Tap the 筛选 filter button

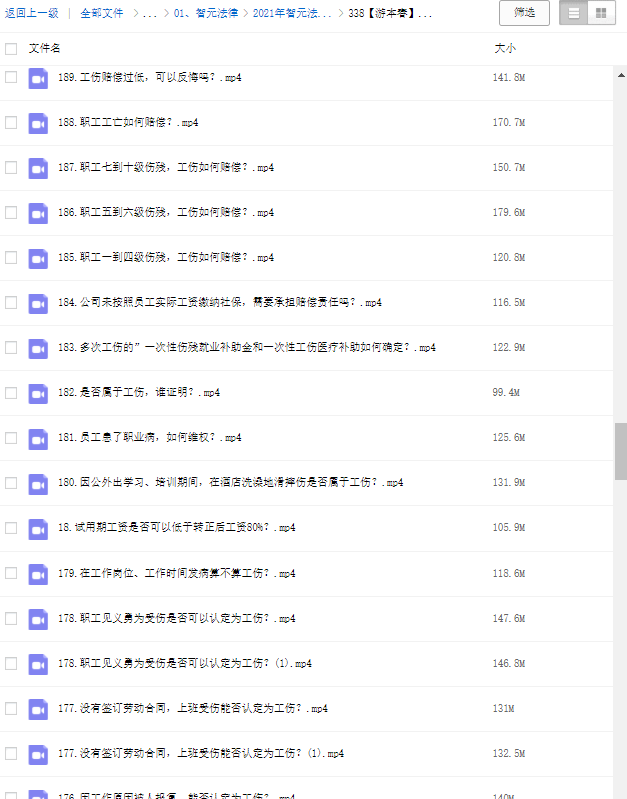click(x=524, y=13)
